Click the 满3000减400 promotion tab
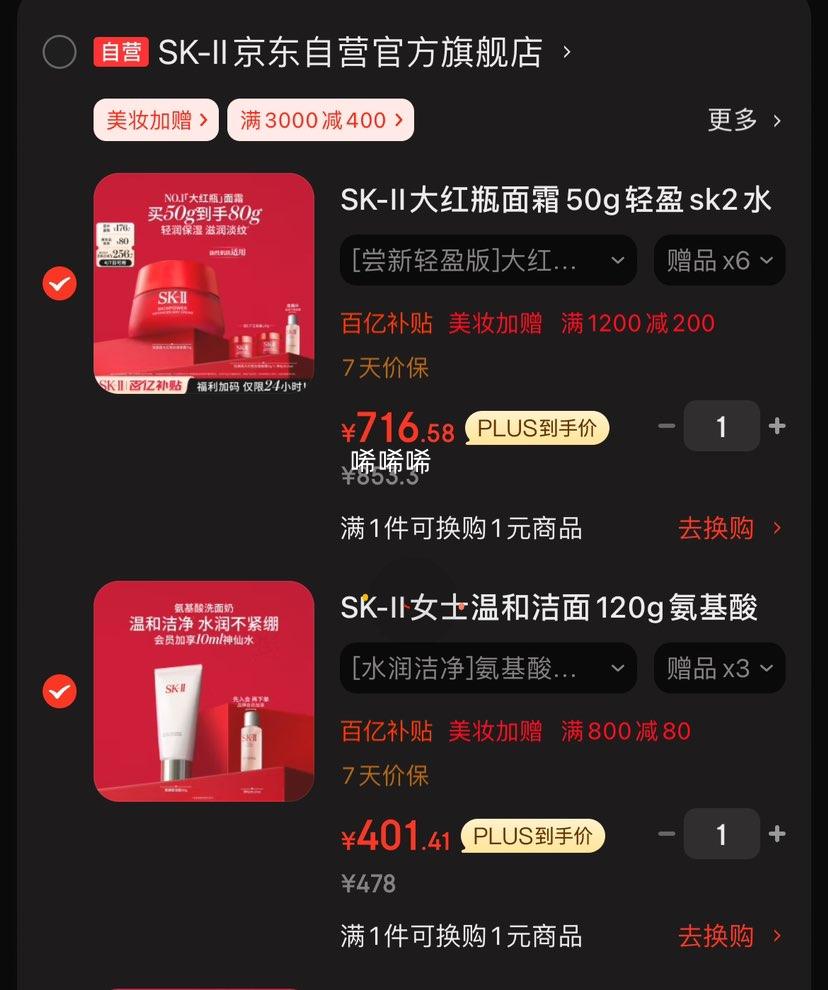The width and height of the screenshot is (828, 990). (320, 119)
